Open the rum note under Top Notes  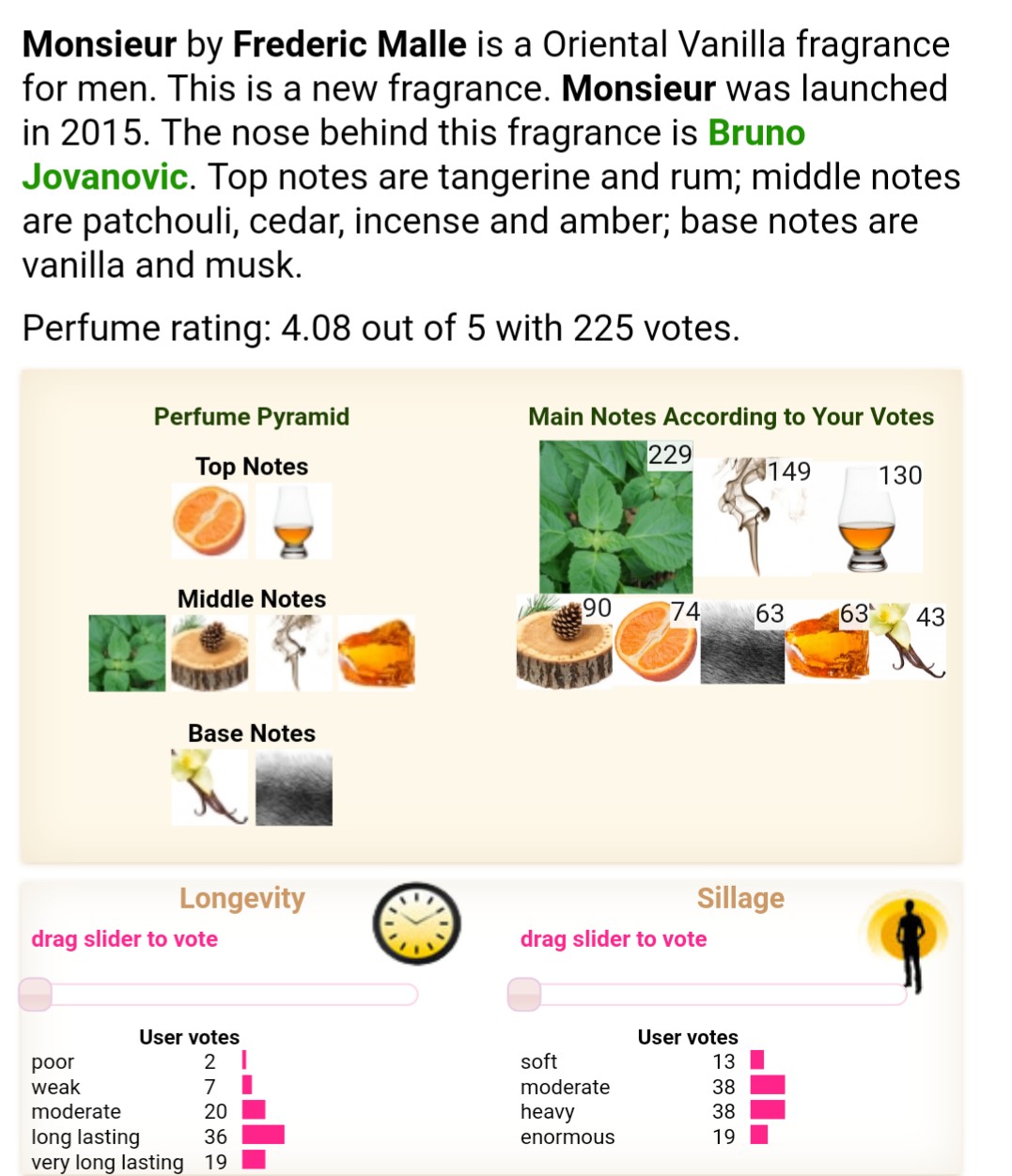coord(294,521)
